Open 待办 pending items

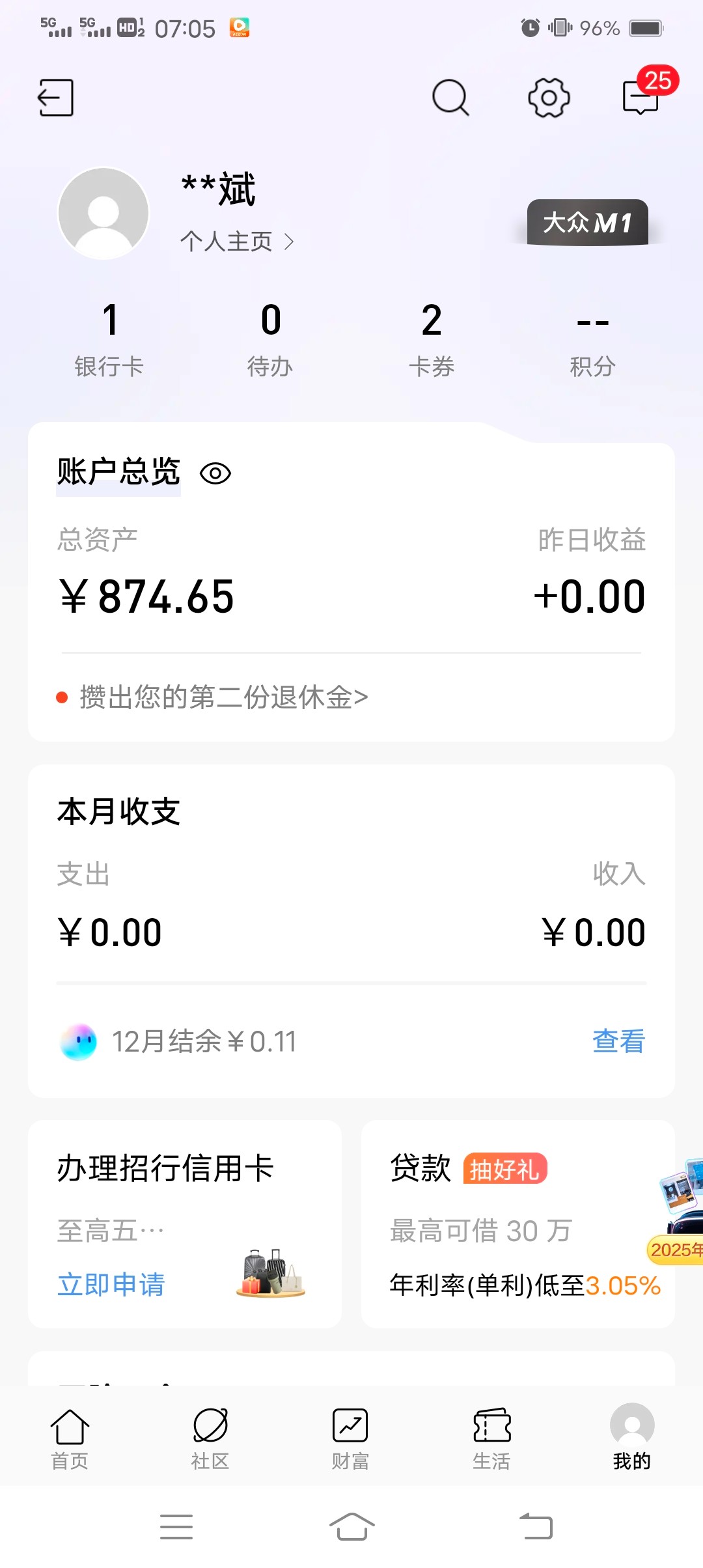270,339
